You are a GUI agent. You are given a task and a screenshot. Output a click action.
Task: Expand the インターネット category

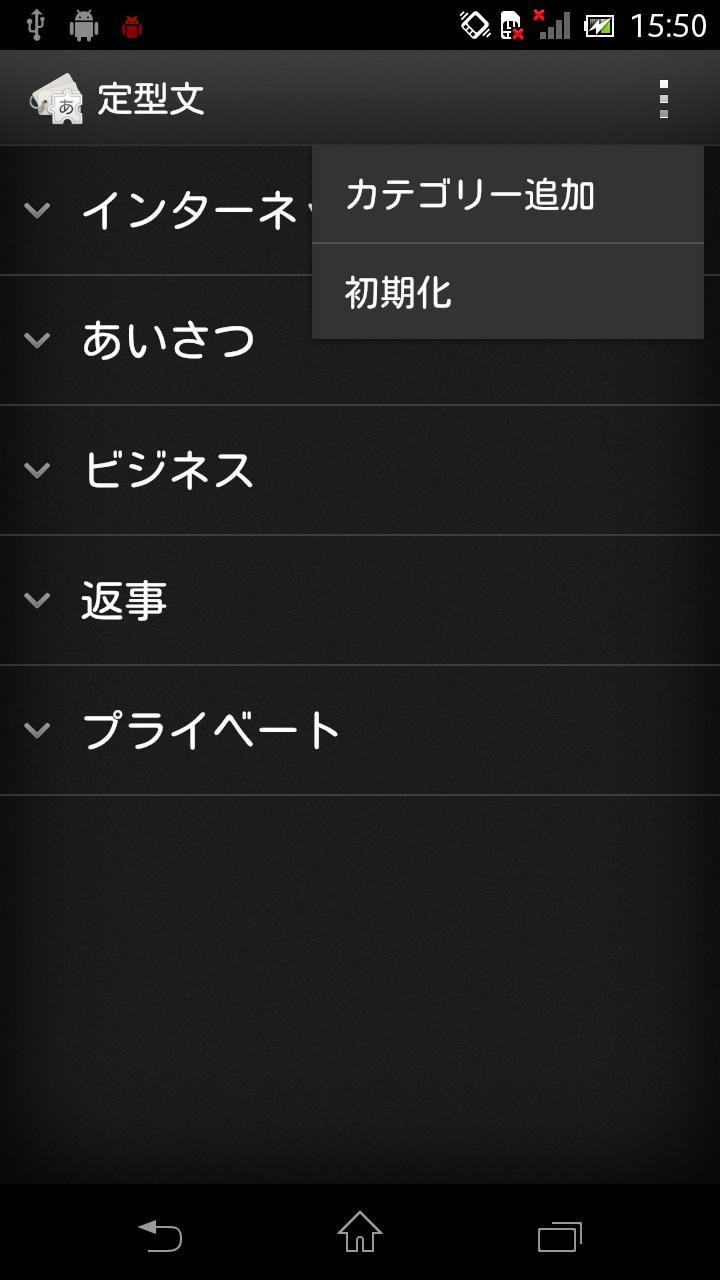pos(160,211)
